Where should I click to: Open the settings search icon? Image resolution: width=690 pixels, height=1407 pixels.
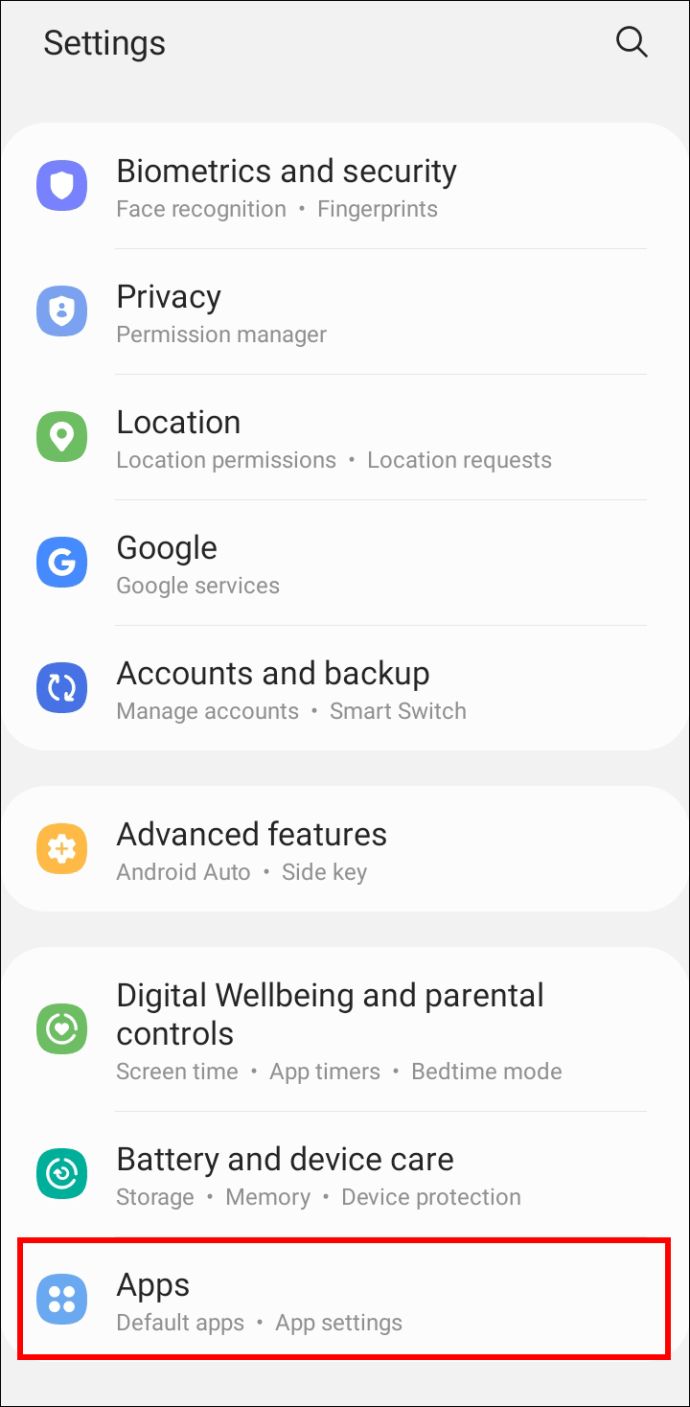[x=631, y=43]
